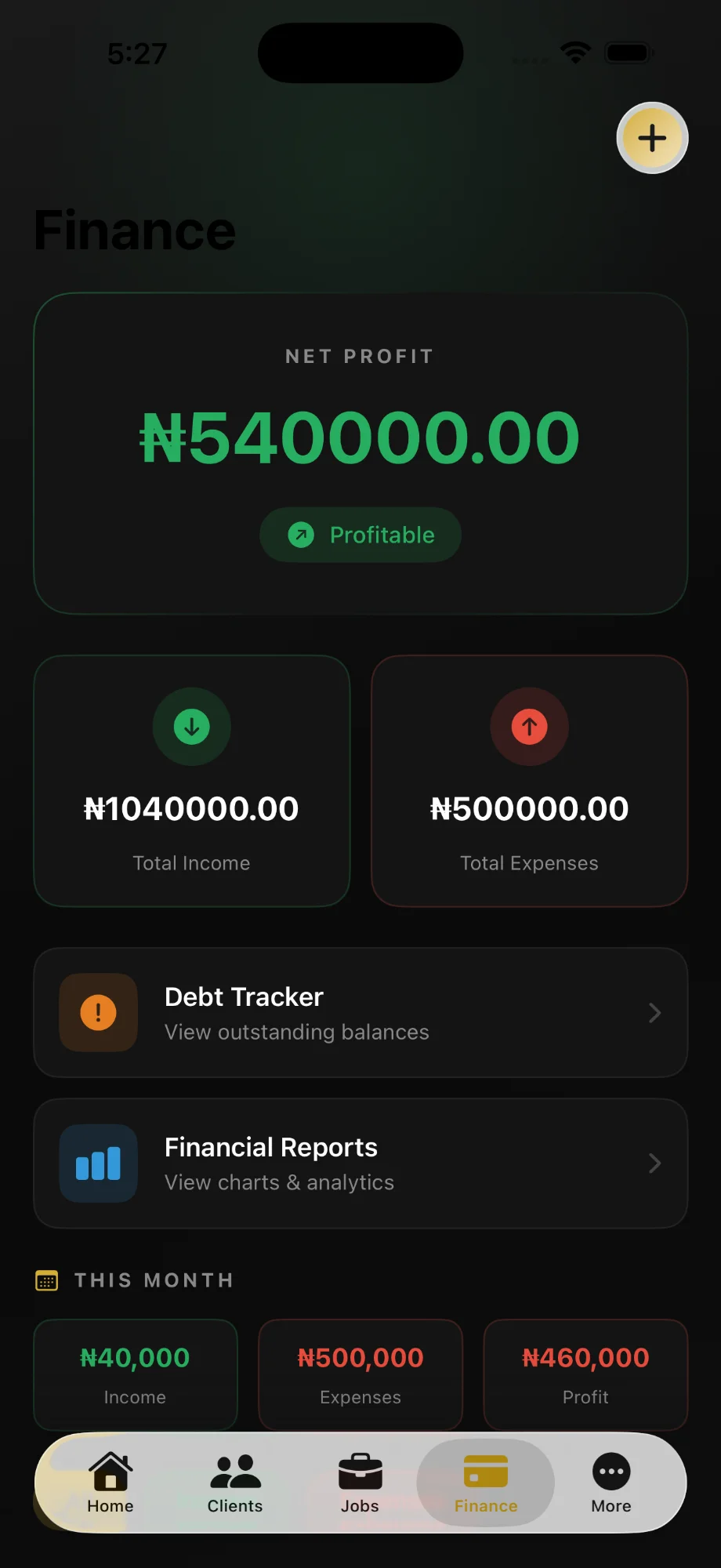Select the Jobs briefcase icon
The image size is (721, 1568).
[360, 1472]
